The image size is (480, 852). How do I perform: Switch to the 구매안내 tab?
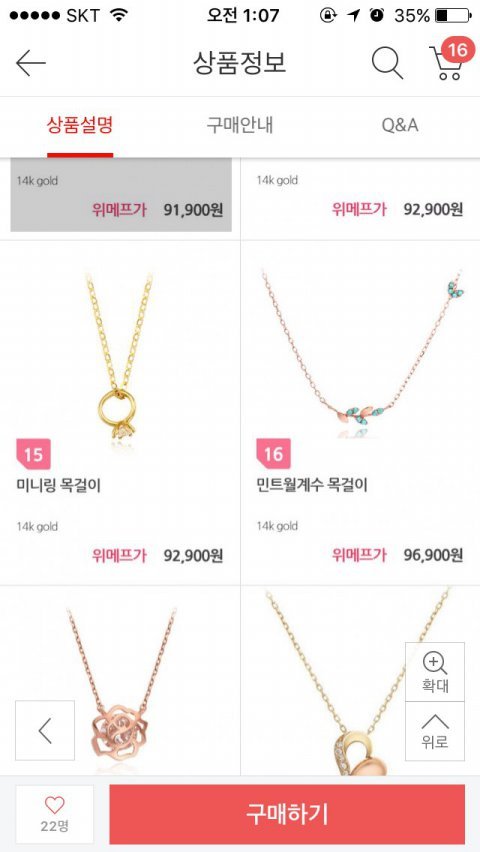tap(240, 126)
